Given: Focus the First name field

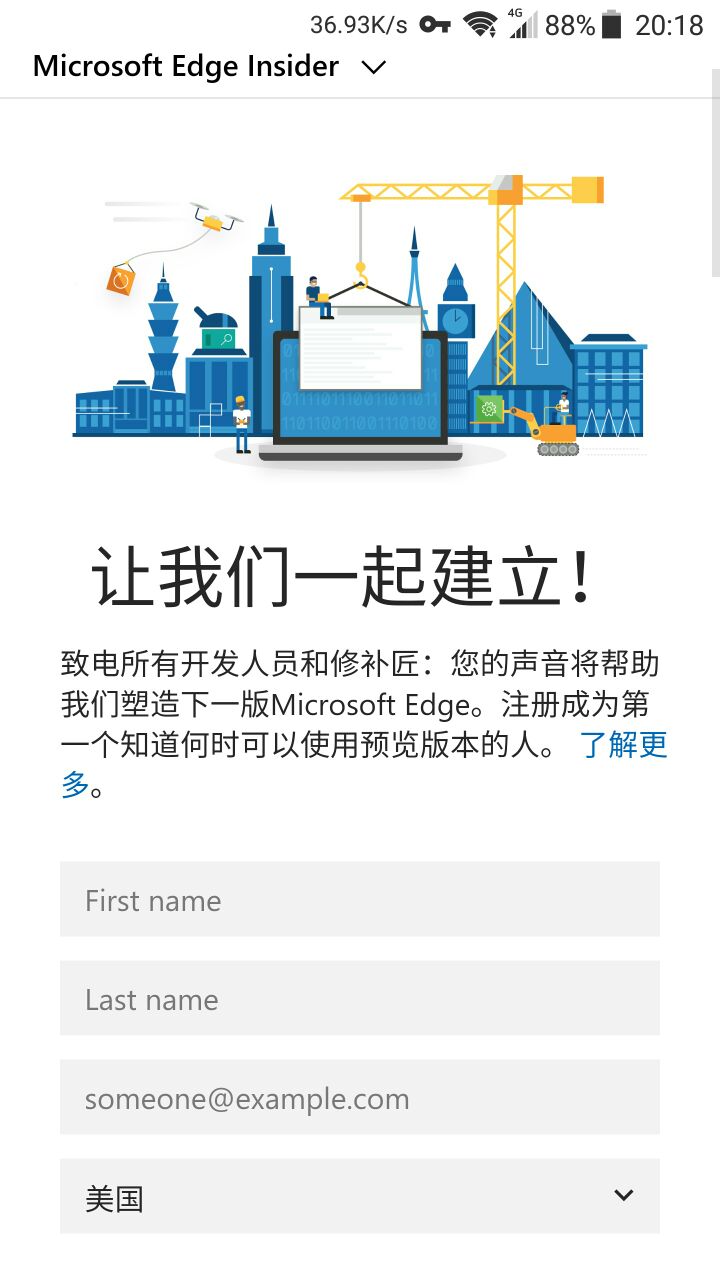Looking at the screenshot, I should click(360, 900).
